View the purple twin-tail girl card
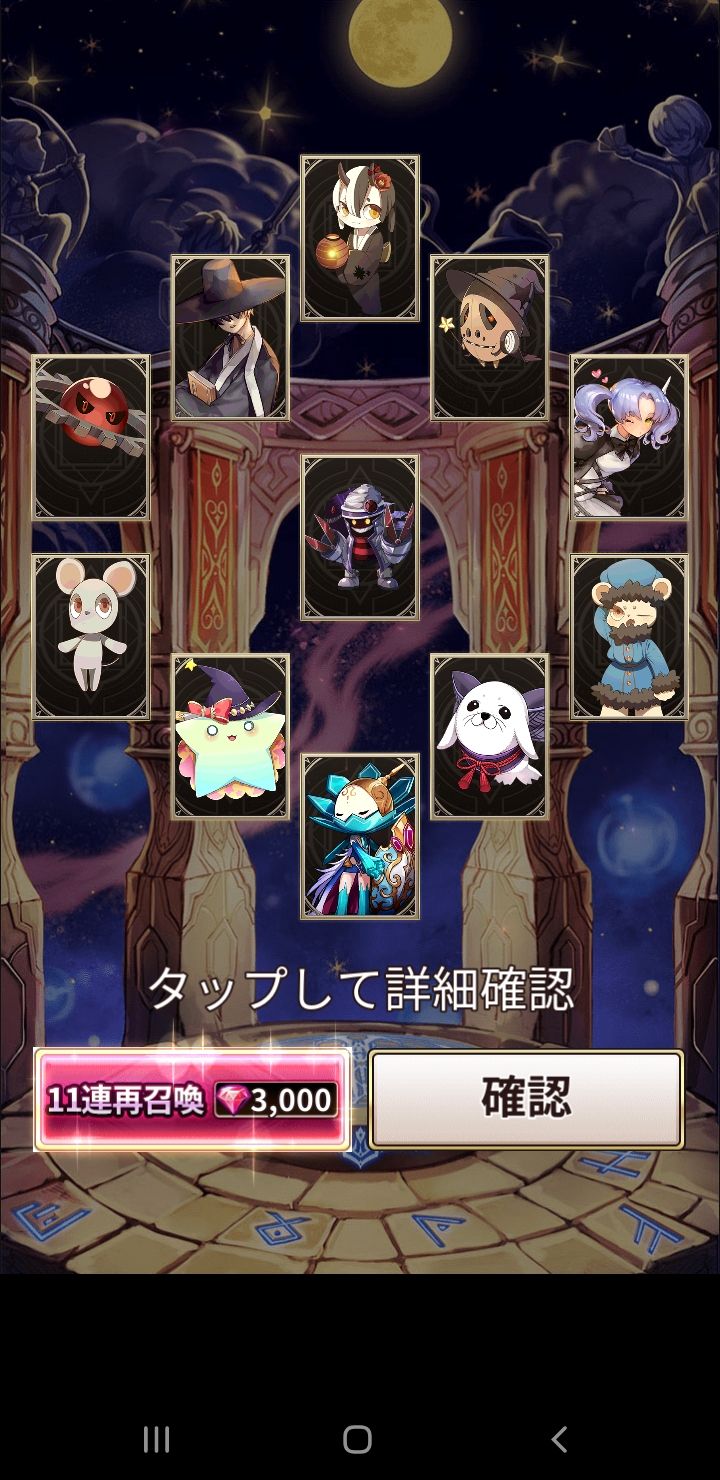 (x=629, y=437)
